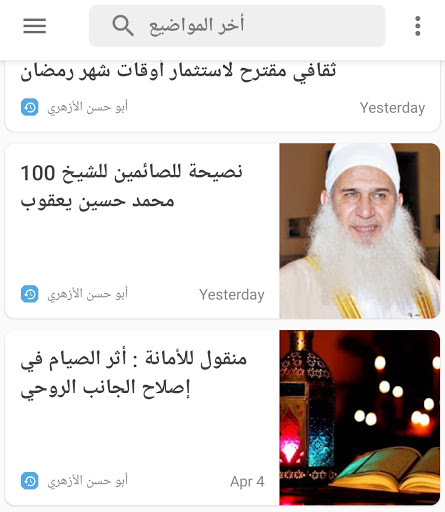Open the 100 نصيحة للصائمين post card
The height and width of the screenshot is (512, 445).
[222, 231]
